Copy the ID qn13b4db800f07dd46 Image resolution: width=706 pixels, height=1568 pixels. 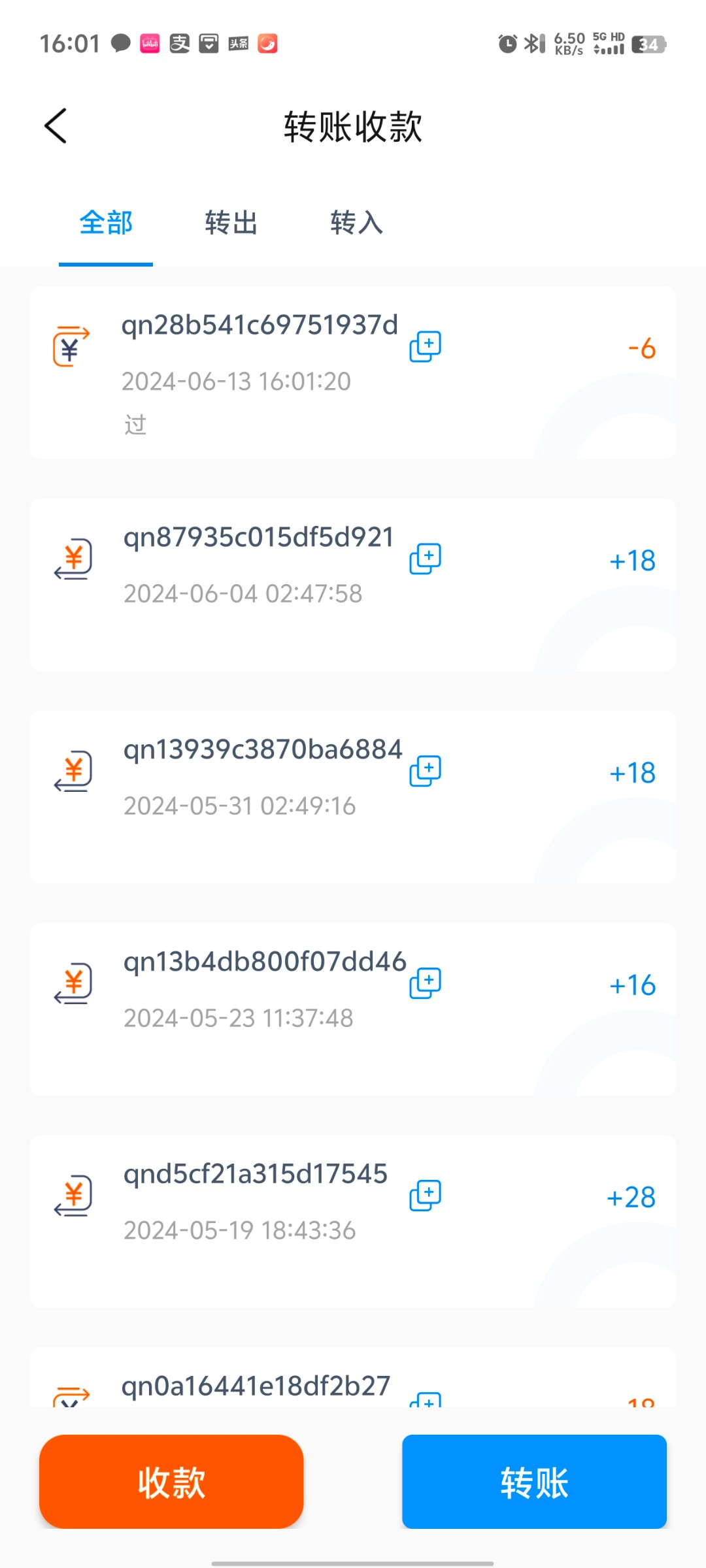[x=425, y=983]
